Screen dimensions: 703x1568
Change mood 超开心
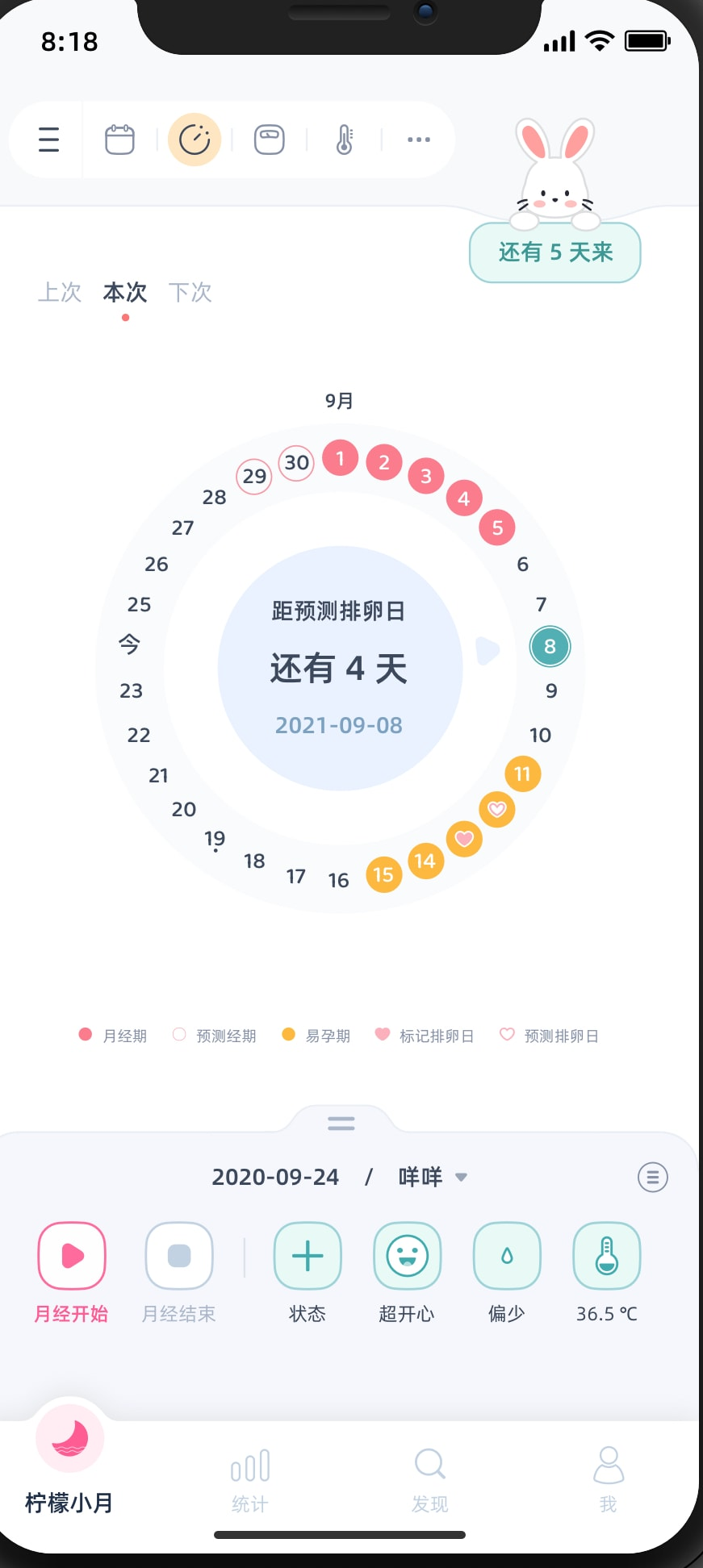pos(407,1256)
